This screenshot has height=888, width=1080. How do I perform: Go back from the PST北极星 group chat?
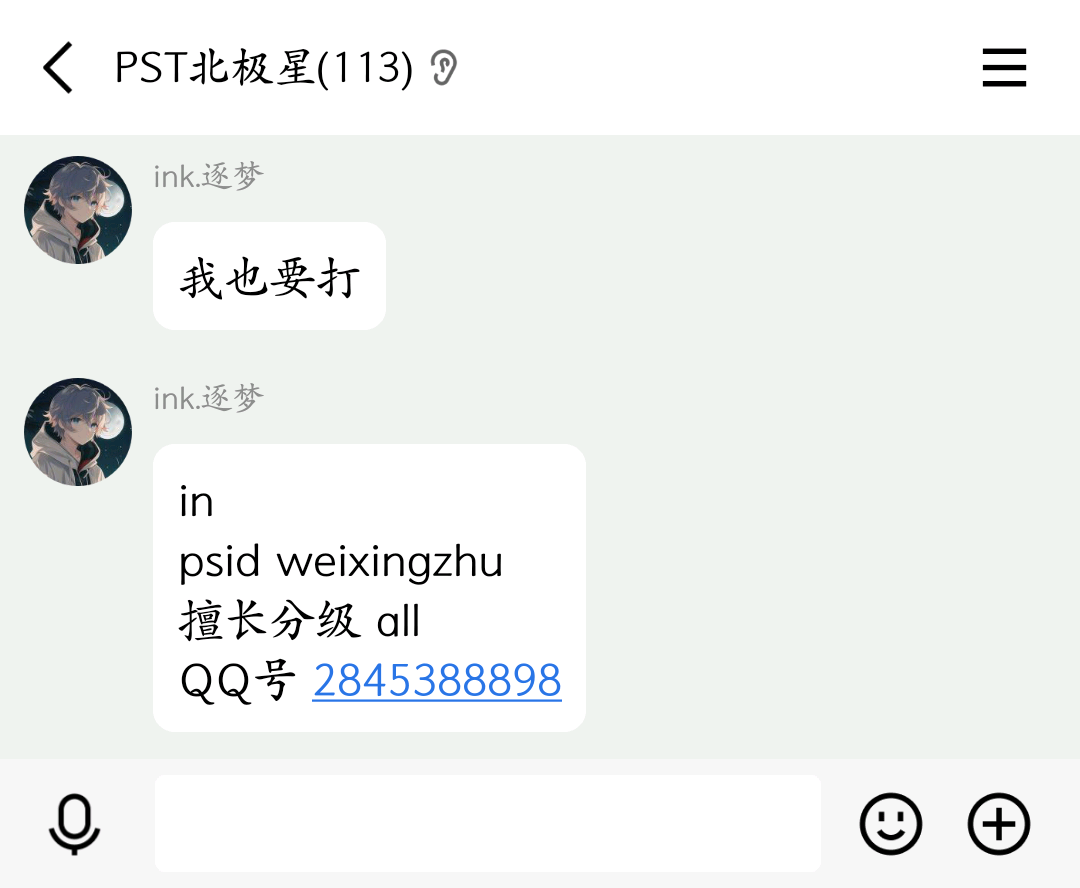click(58, 68)
